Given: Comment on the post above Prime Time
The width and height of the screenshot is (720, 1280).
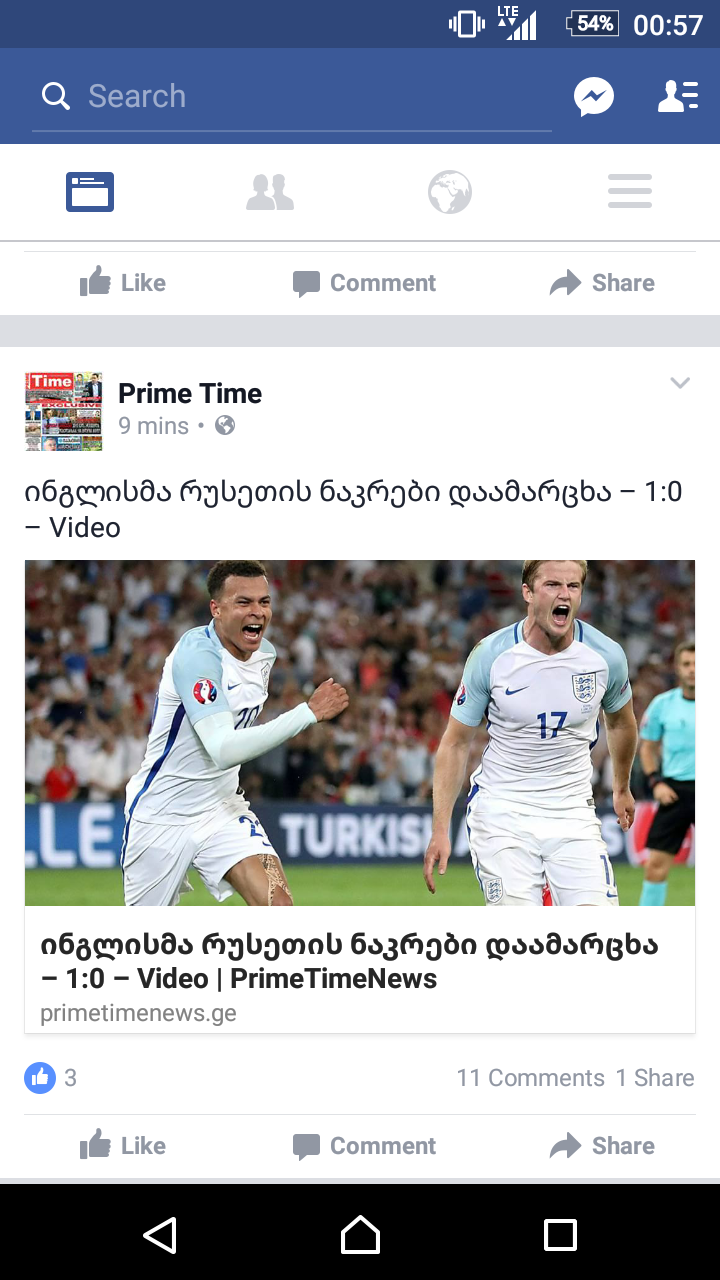Looking at the screenshot, I should [364, 283].
